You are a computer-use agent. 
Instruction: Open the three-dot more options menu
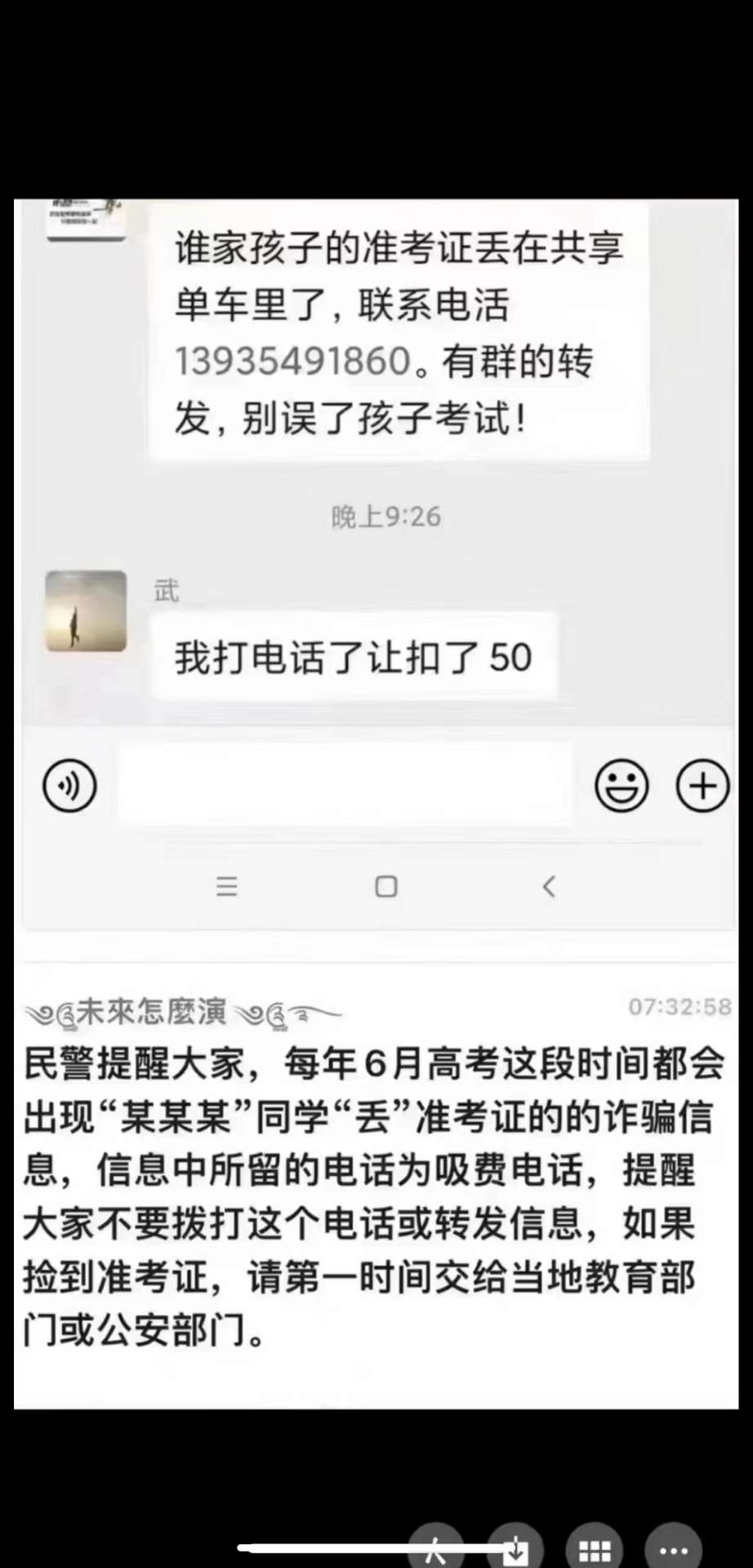click(x=673, y=1550)
